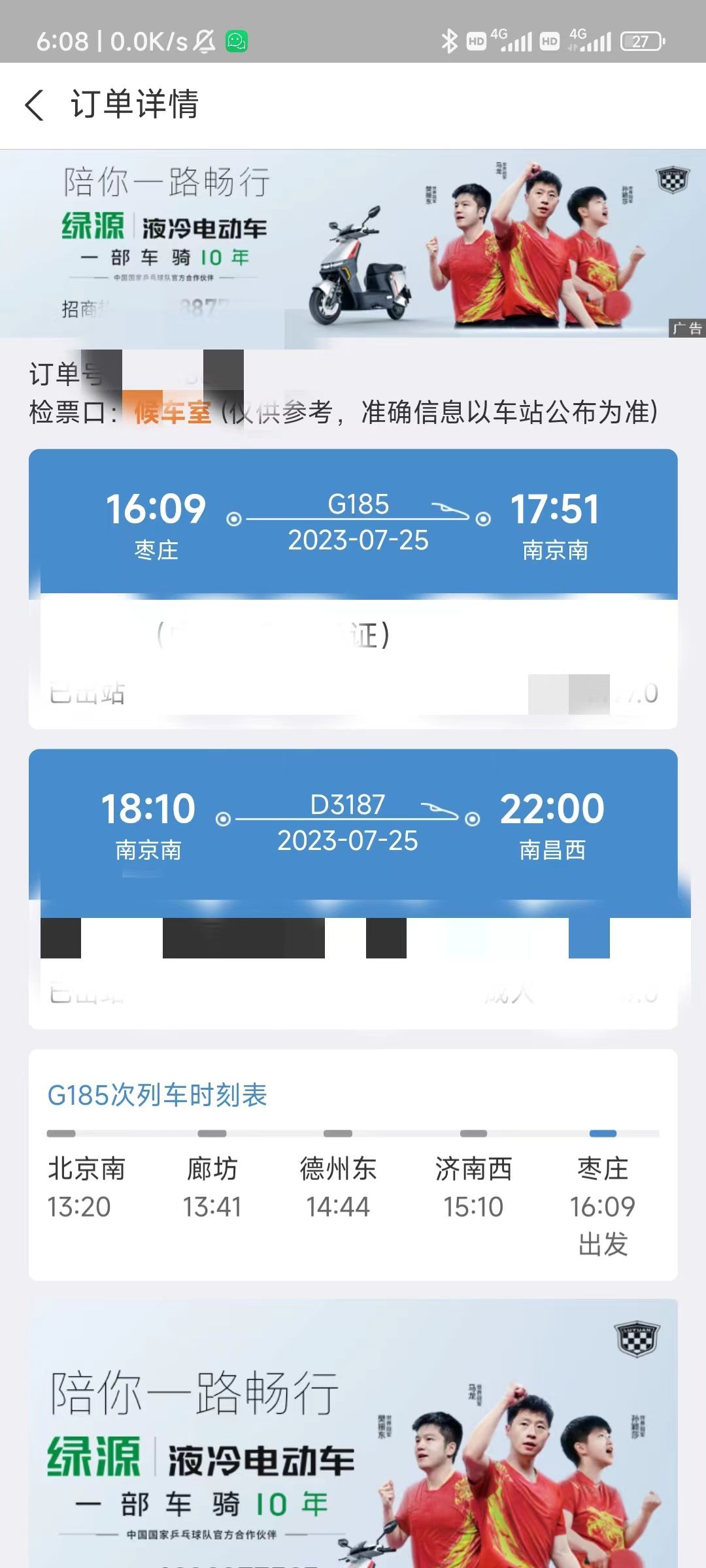Tap the WeChat notification icon in status bar

point(237,40)
